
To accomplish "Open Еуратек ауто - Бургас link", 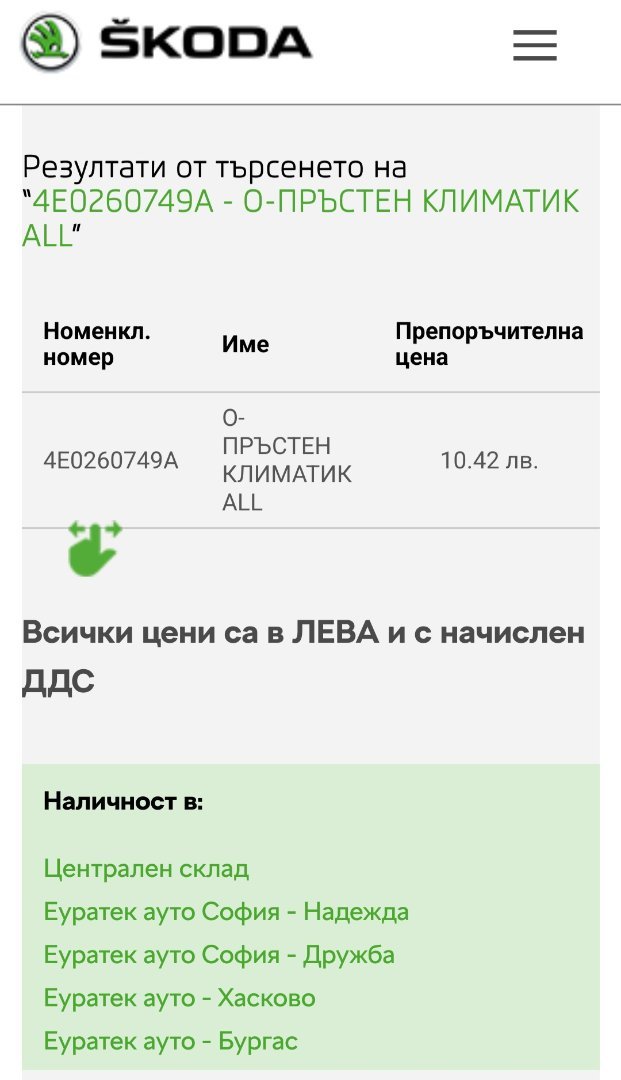I will 171,1041.
